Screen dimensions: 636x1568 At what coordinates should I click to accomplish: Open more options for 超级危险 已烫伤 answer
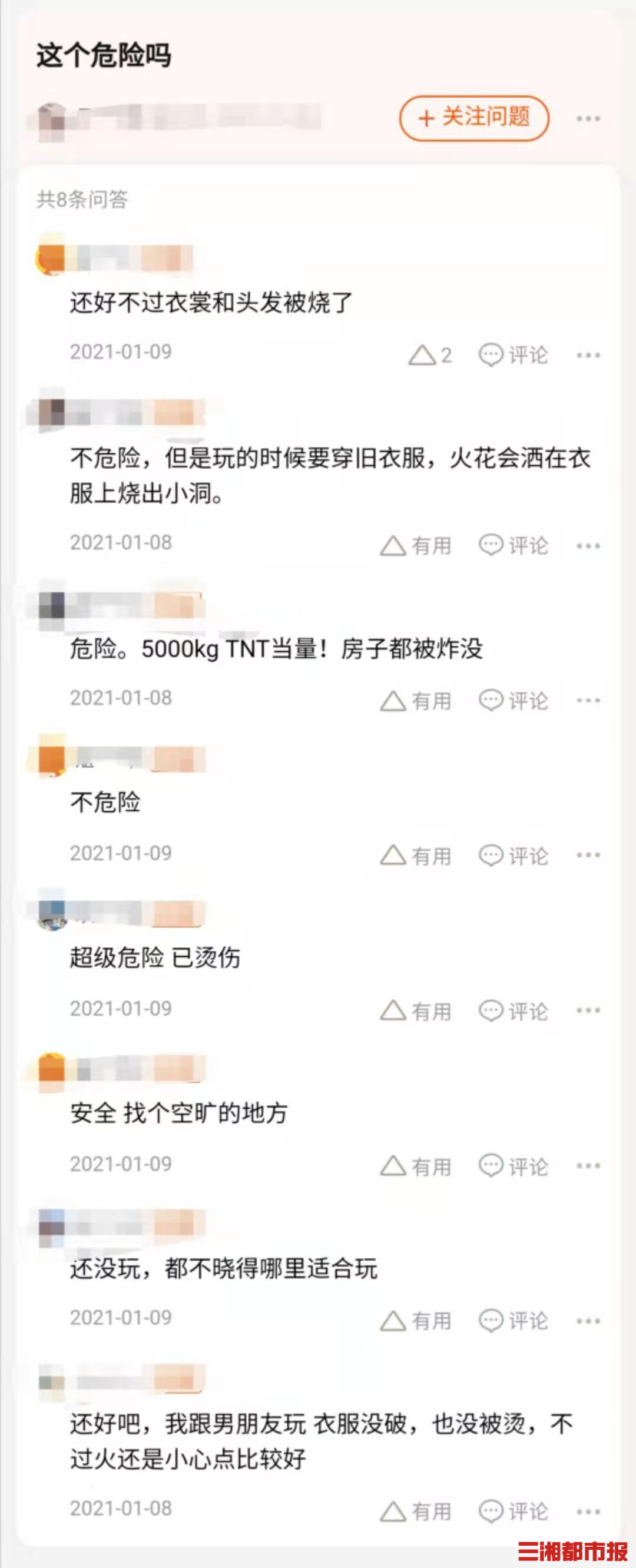(x=588, y=1011)
